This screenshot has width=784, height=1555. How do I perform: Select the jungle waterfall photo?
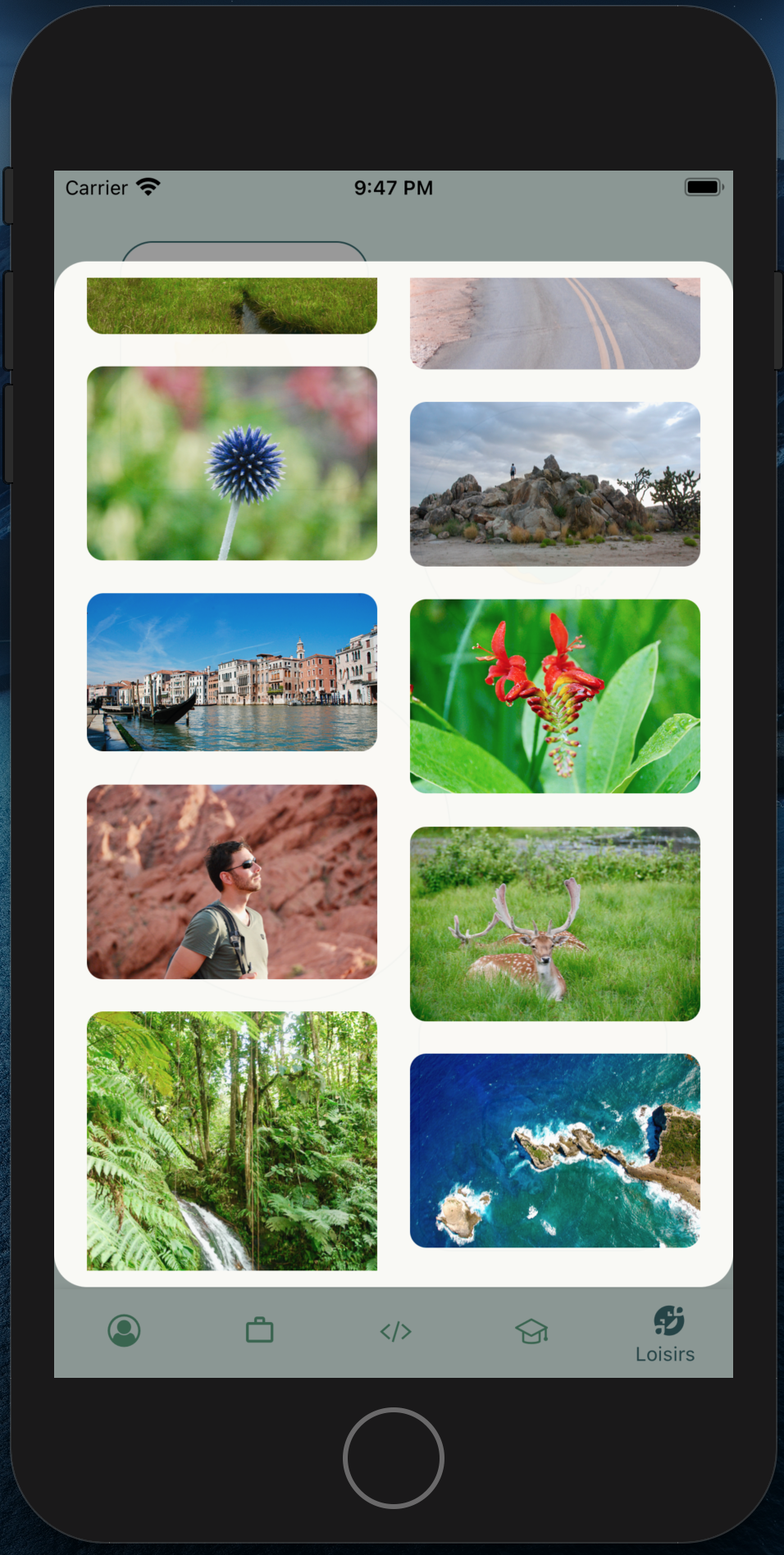[x=231, y=1140]
